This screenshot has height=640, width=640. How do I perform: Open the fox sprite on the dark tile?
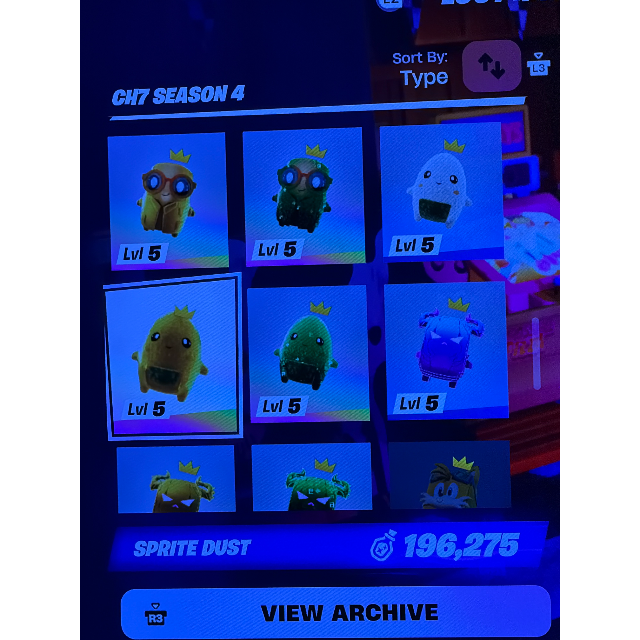pos(450,474)
